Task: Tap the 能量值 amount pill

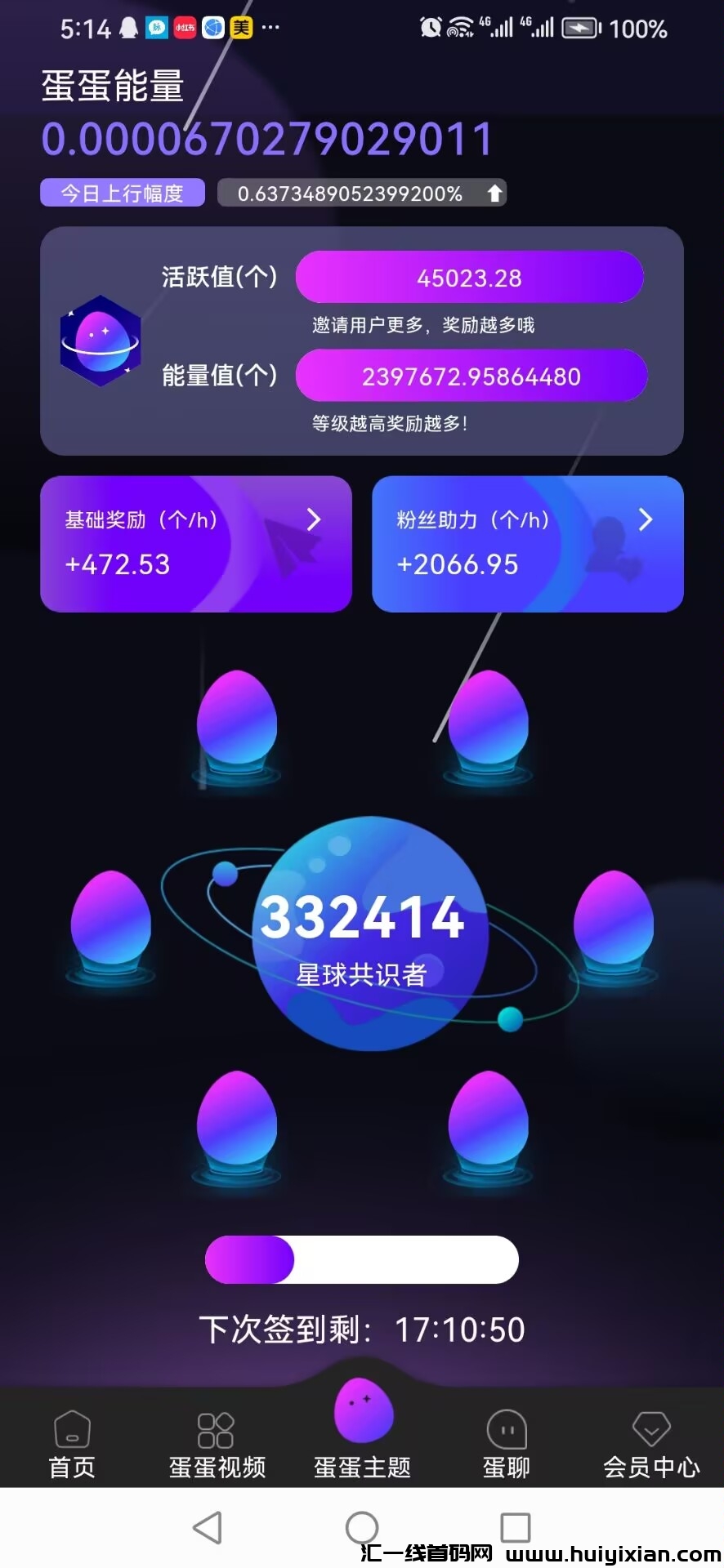Action: point(471,376)
